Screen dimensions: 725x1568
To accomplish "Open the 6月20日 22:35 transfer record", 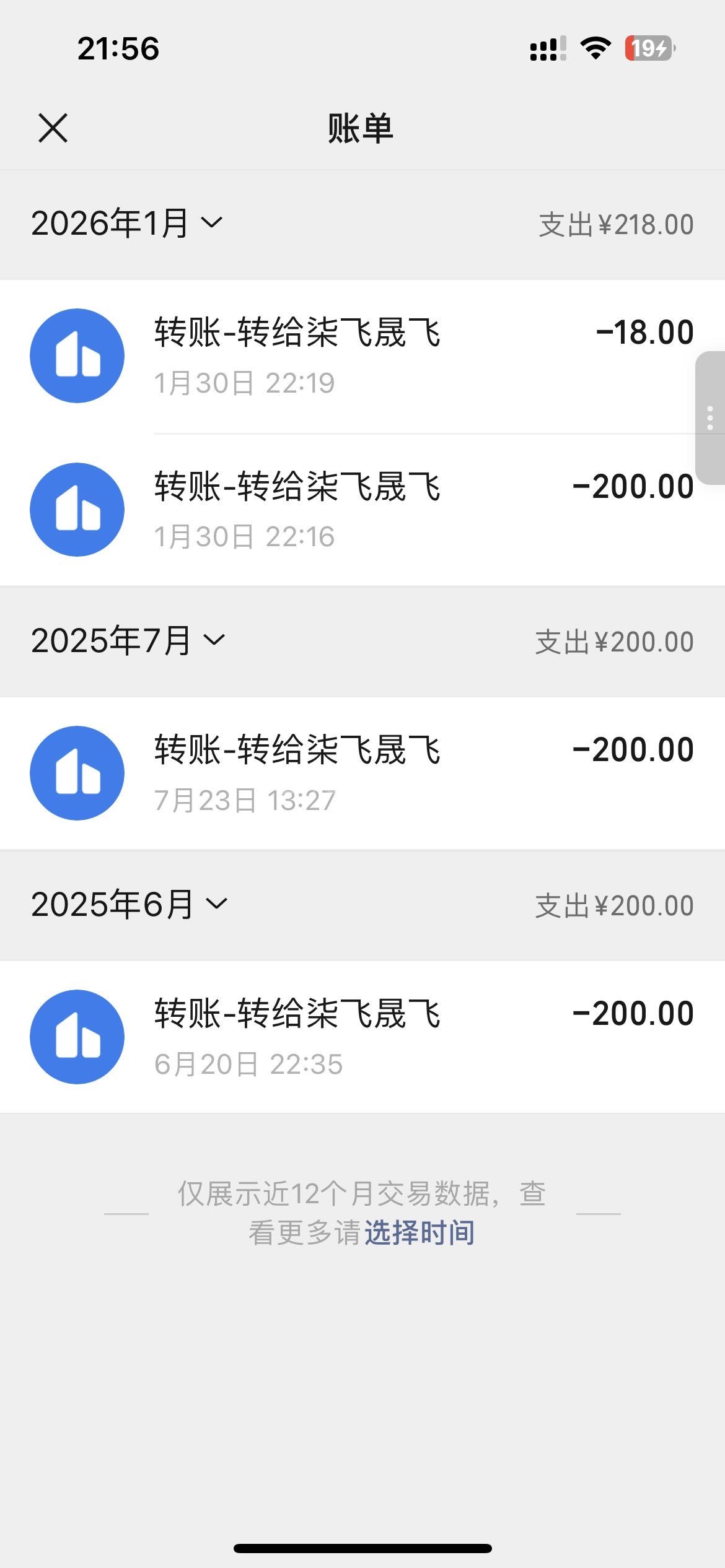I will (x=362, y=1037).
